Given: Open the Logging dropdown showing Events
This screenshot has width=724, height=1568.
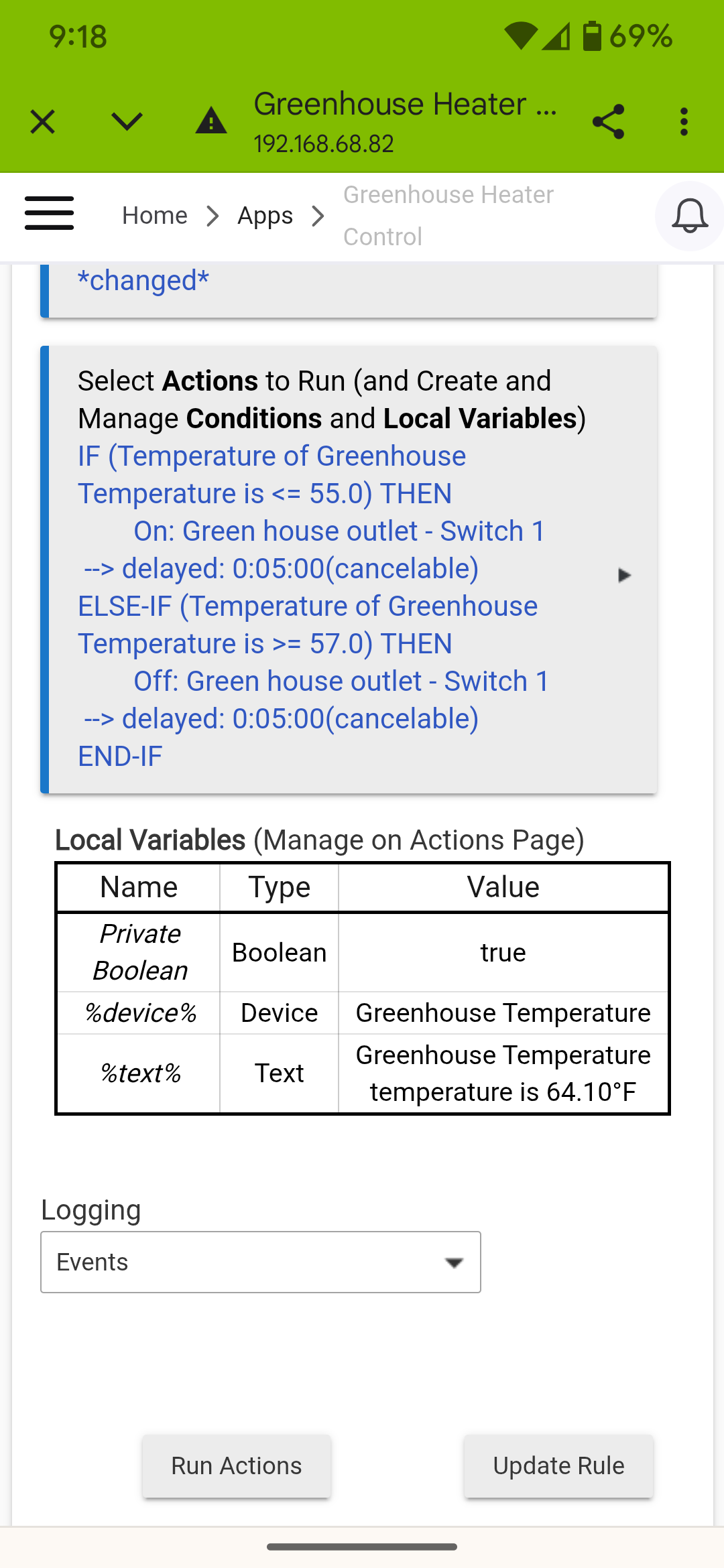Looking at the screenshot, I should click(x=261, y=1262).
